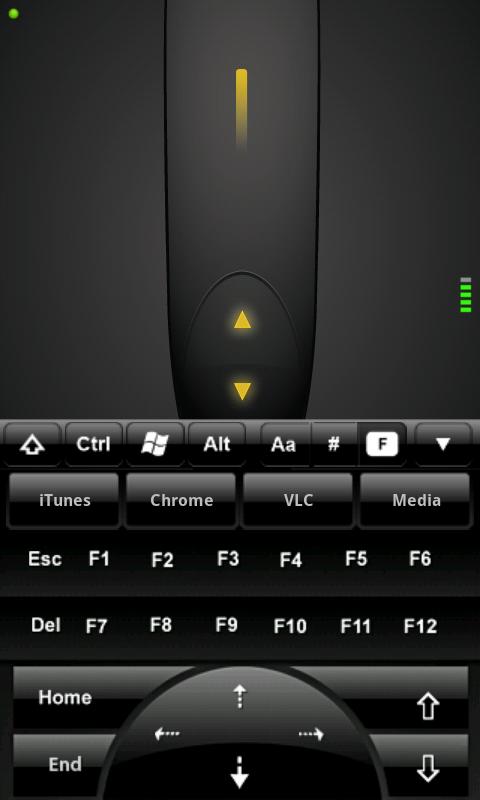480x800 pixels.
Task: Open the Media controls button
Action: (x=416, y=500)
